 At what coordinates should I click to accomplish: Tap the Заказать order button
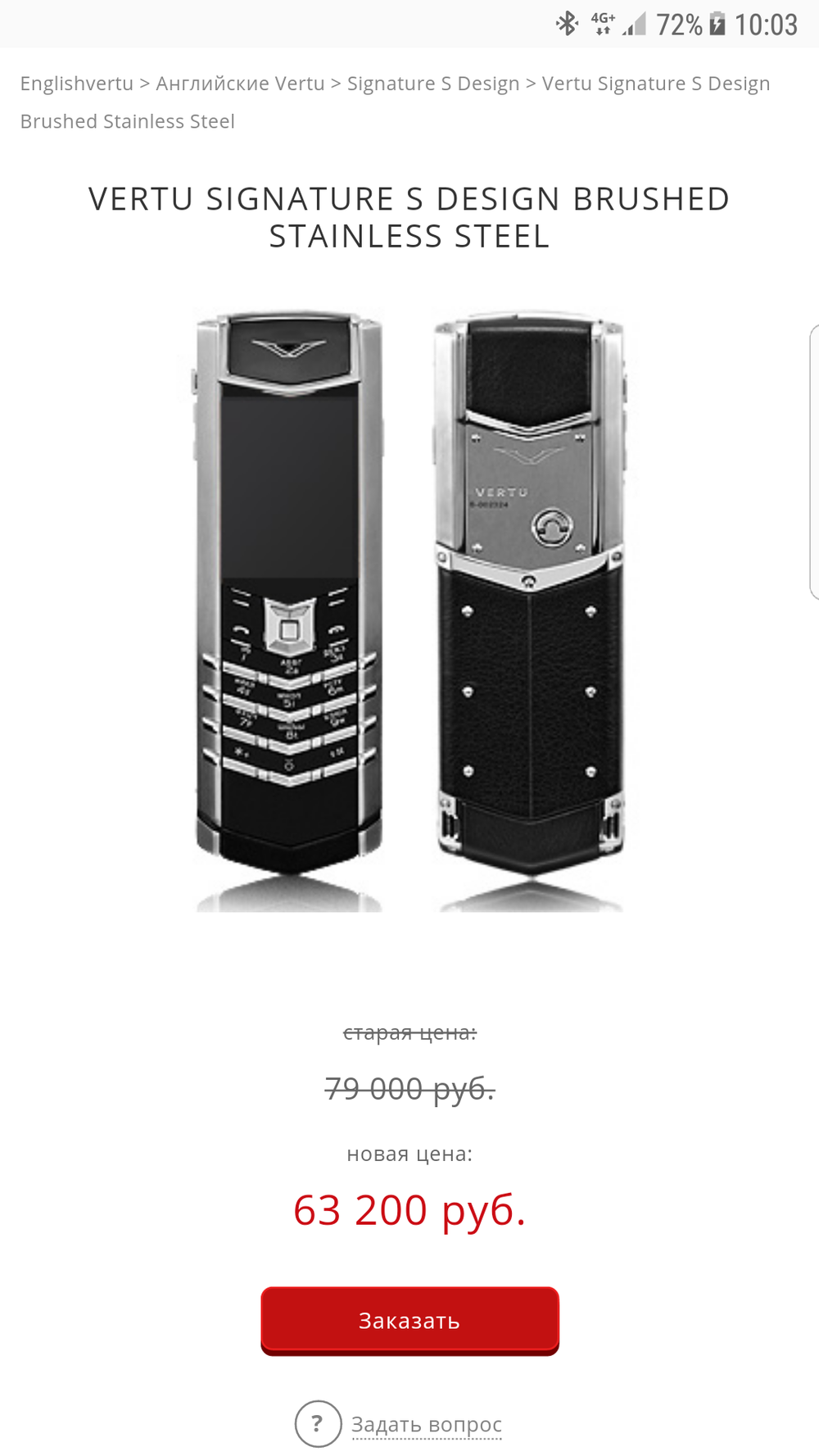coord(409,1320)
